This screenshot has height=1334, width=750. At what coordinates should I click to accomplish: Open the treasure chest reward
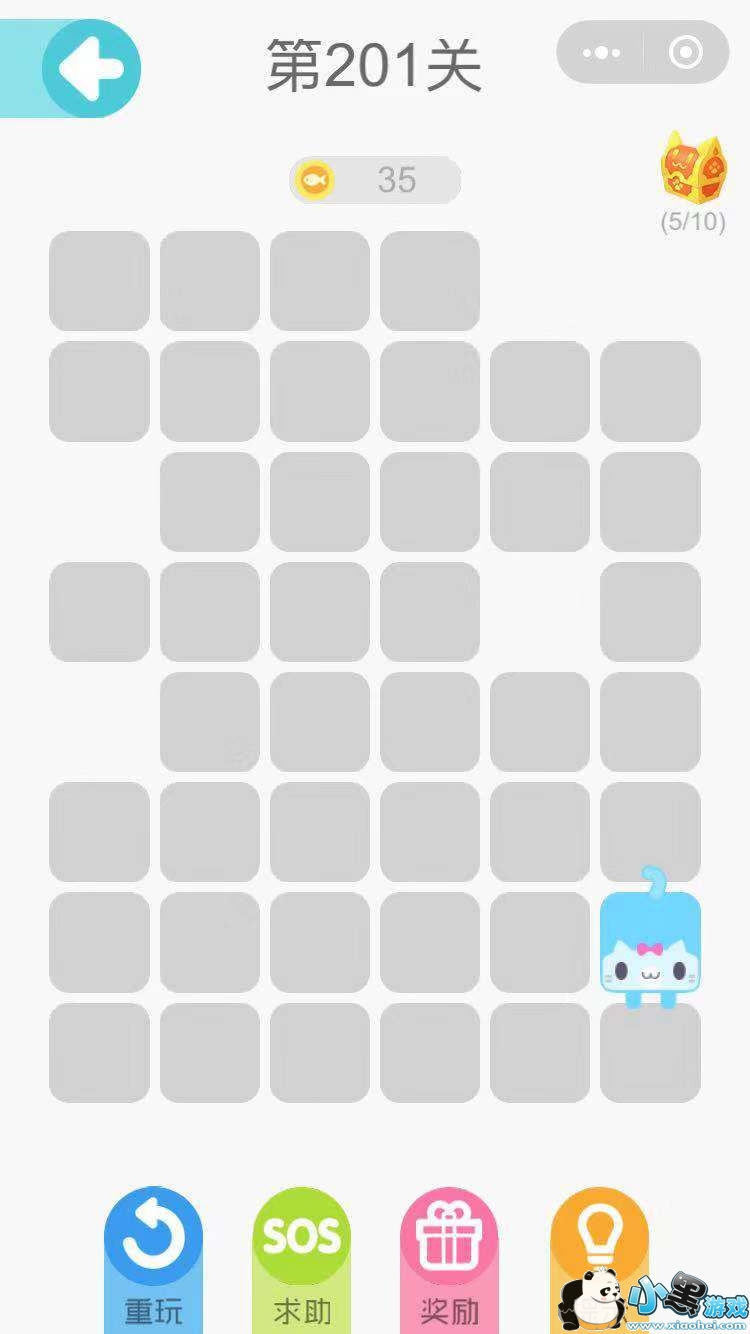(x=692, y=170)
